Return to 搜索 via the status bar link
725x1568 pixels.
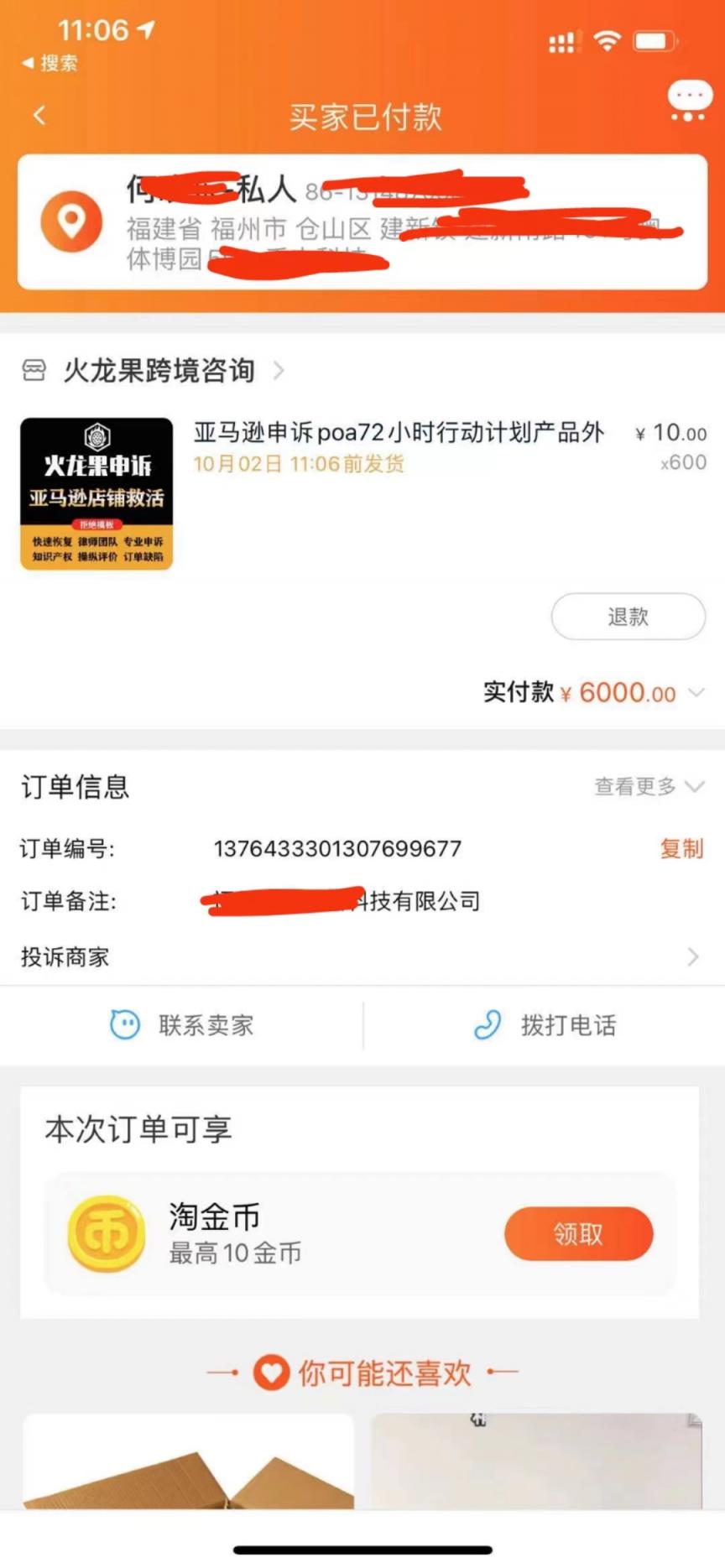(50, 63)
